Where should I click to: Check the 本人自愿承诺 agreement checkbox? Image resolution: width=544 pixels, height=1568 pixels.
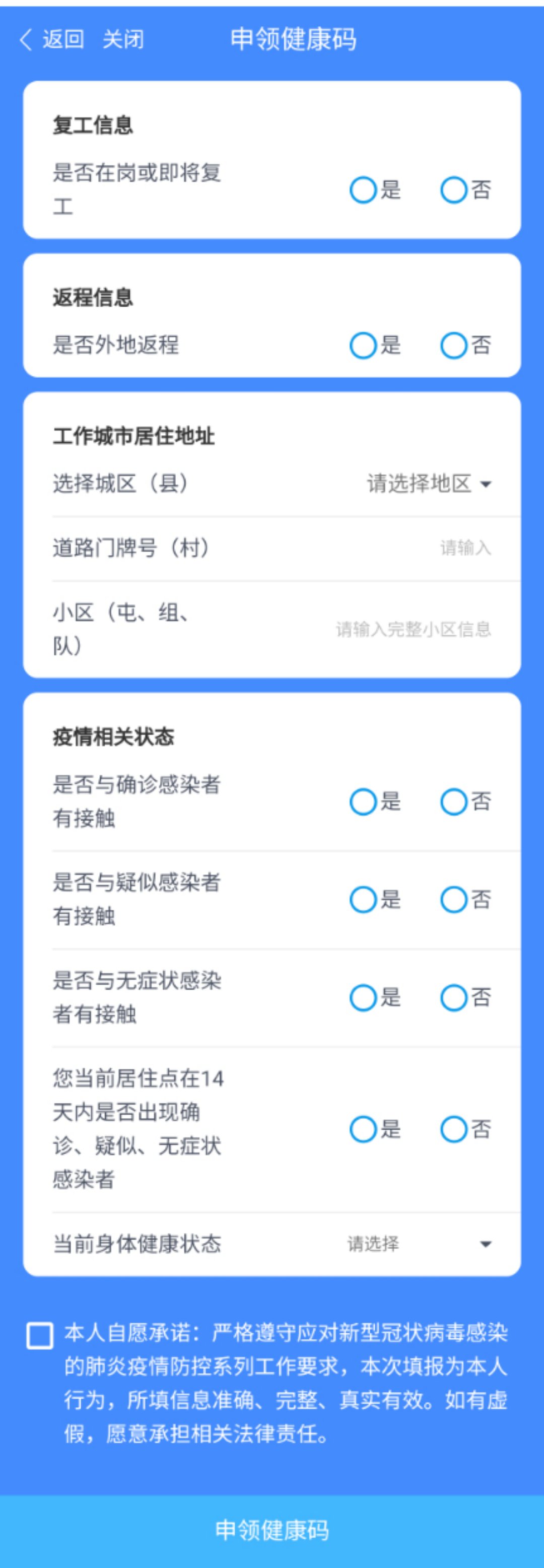[40, 1336]
